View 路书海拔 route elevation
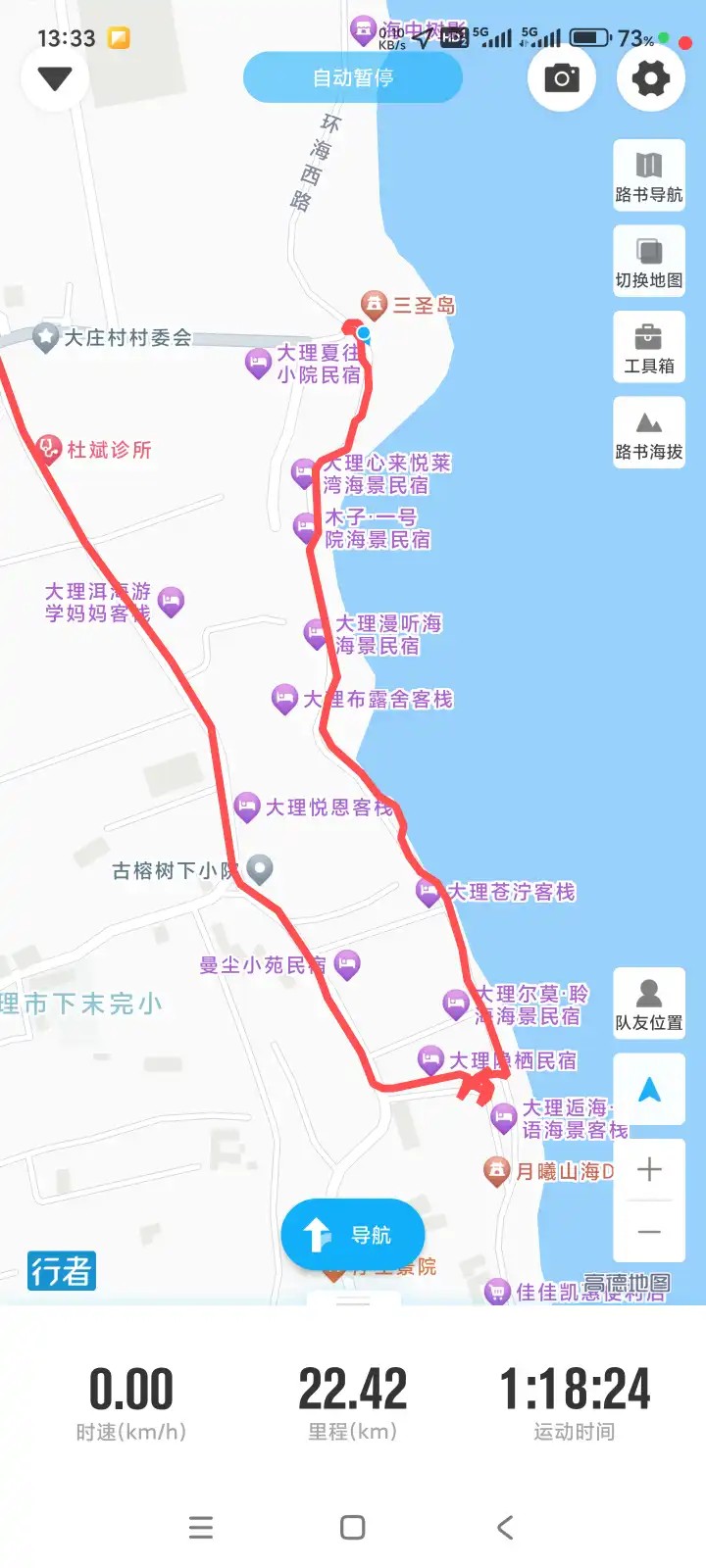Image resolution: width=706 pixels, height=1568 pixels. click(x=649, y=432)
